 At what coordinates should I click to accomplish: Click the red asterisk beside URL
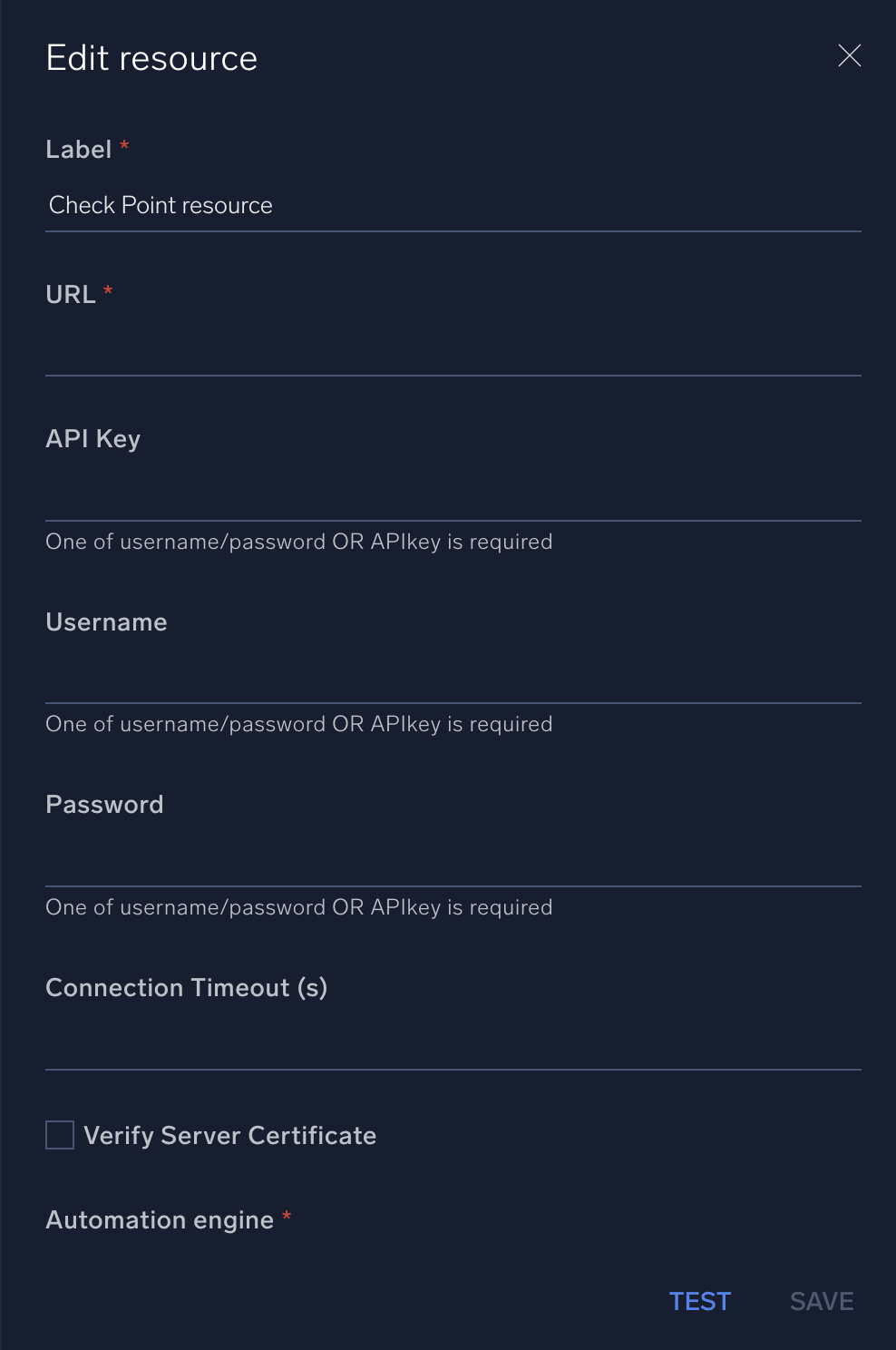(x=108, y=289)
